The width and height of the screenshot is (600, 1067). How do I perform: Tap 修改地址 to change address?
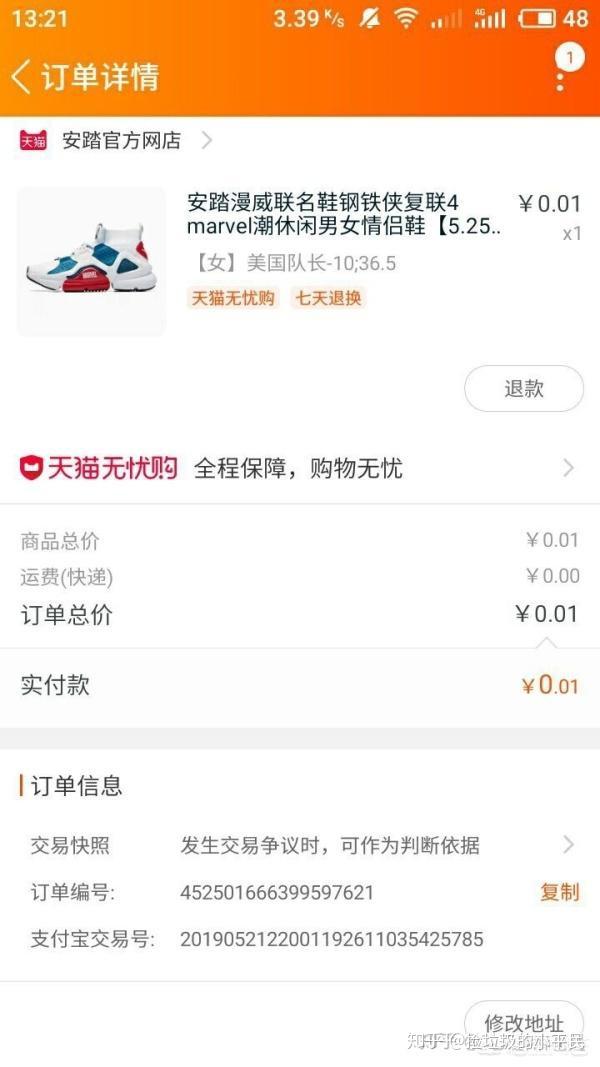pos(523,1023)
